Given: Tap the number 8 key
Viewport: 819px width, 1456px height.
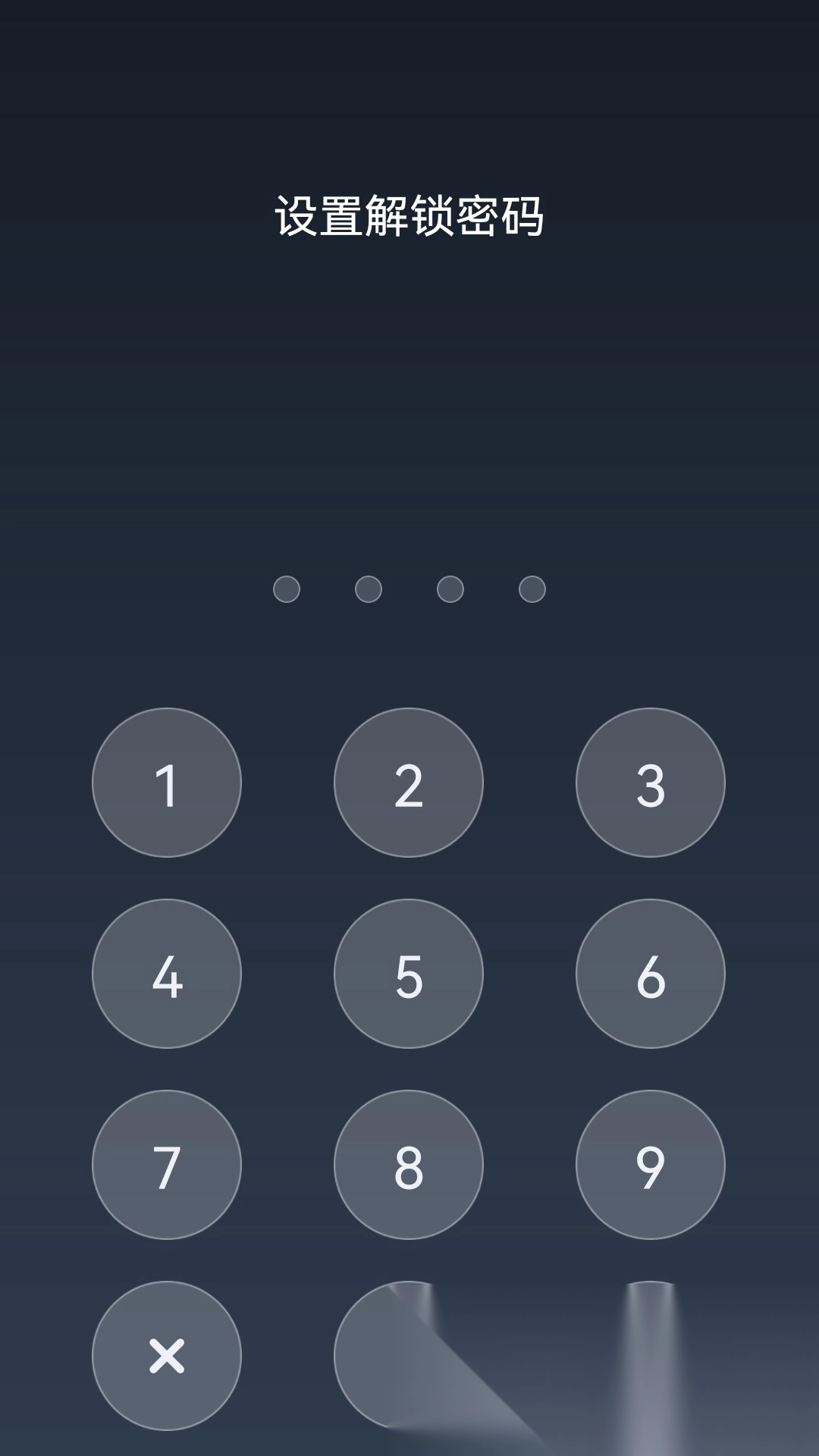Looking at the screenshot, I should click(409, 1165).
